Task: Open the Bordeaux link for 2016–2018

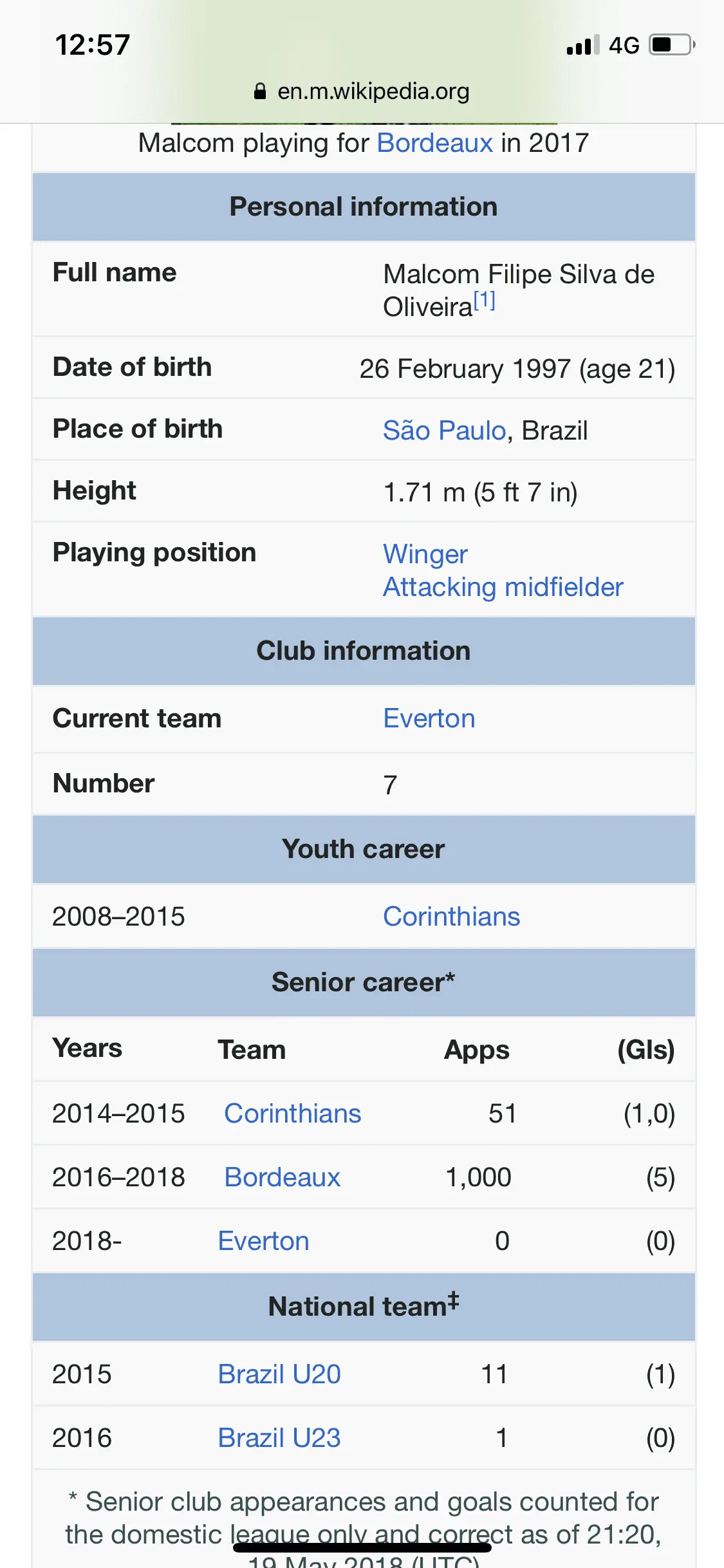Action: (282, 1177)
